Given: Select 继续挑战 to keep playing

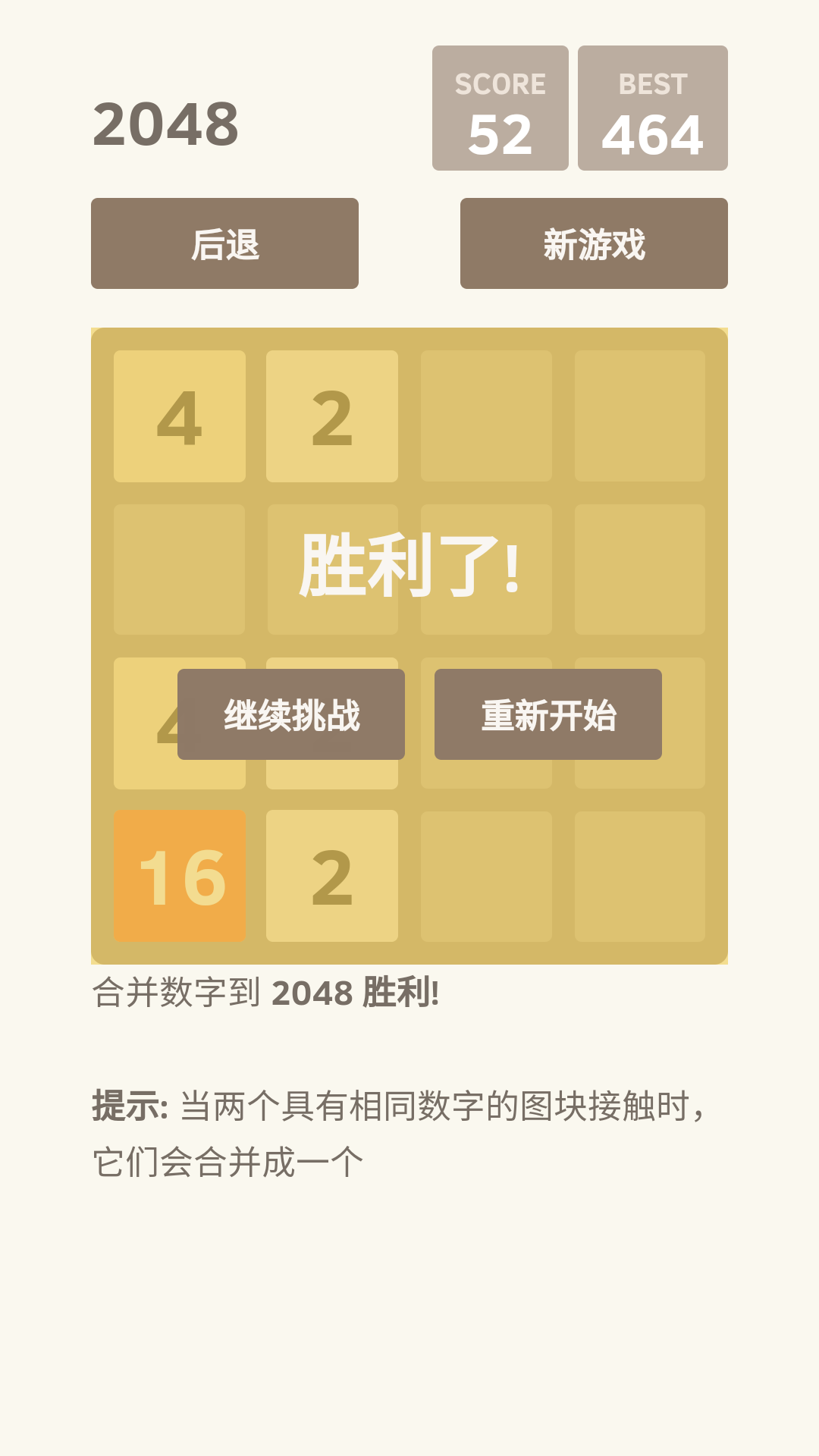Looking at the screenshot, I should tap(291, 714).
